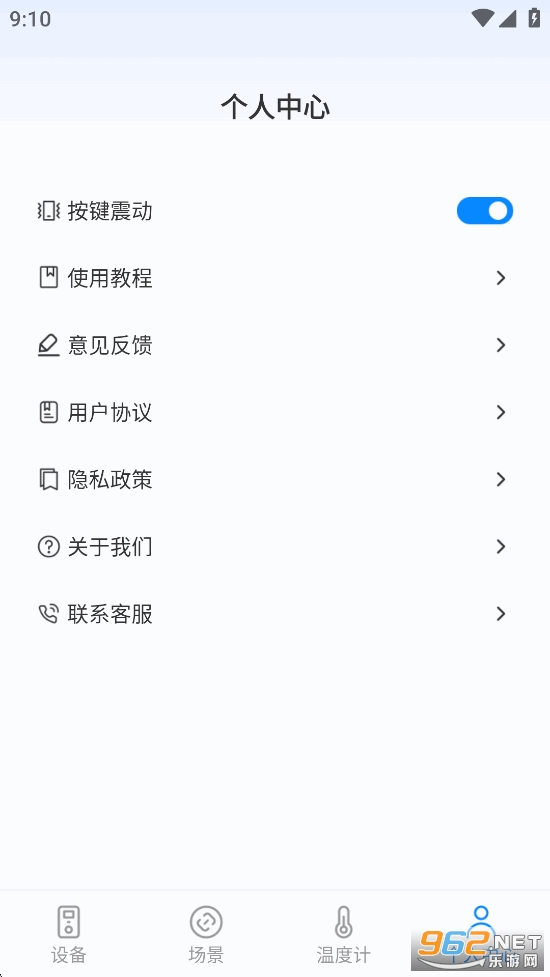Viewport: 550px width, 977px height.
Task: Open 意见反馈 to send feedback
Action: coord(275,345)
